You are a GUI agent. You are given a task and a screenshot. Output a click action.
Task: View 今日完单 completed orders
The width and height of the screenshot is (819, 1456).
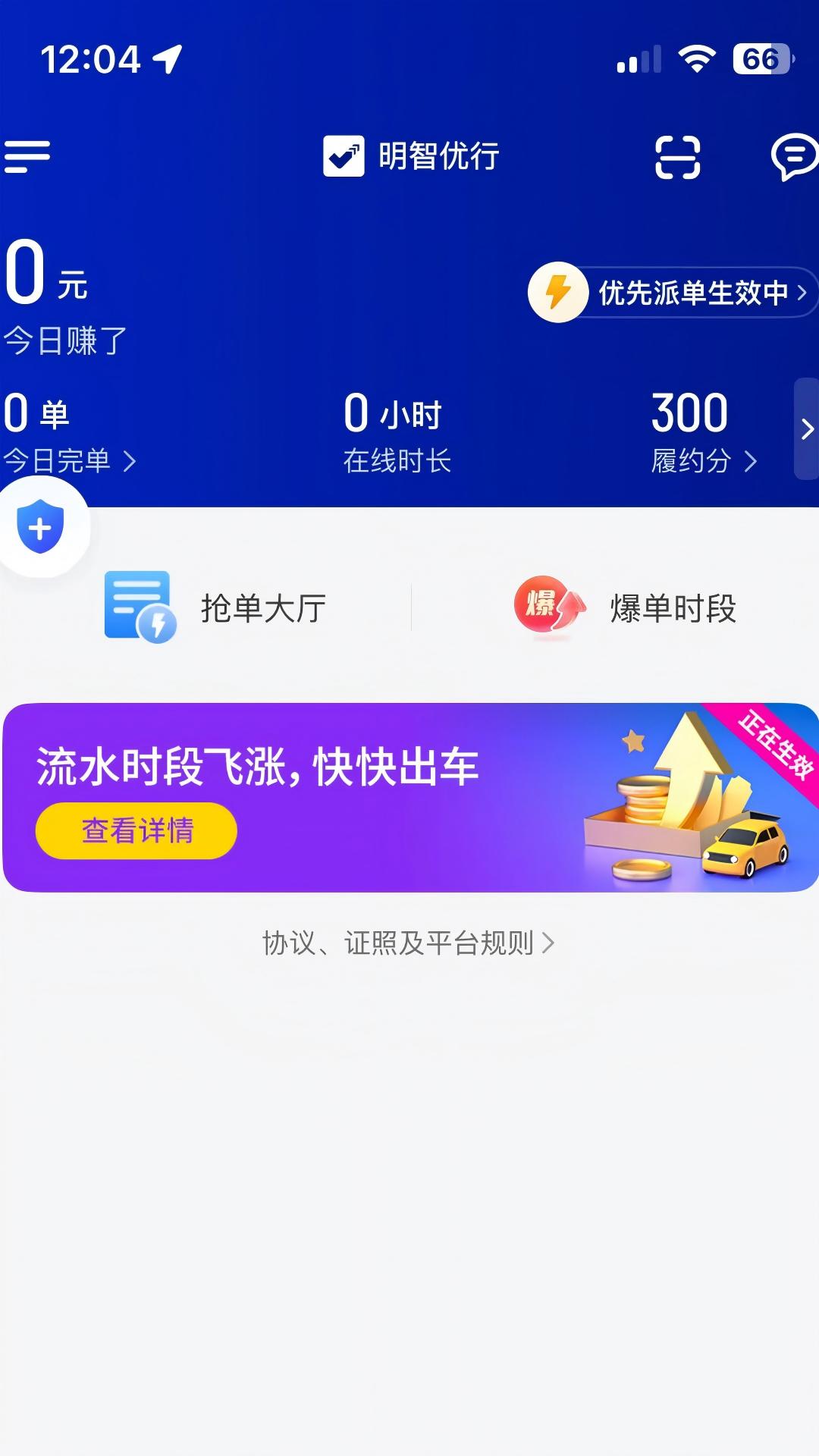point(68,460)
